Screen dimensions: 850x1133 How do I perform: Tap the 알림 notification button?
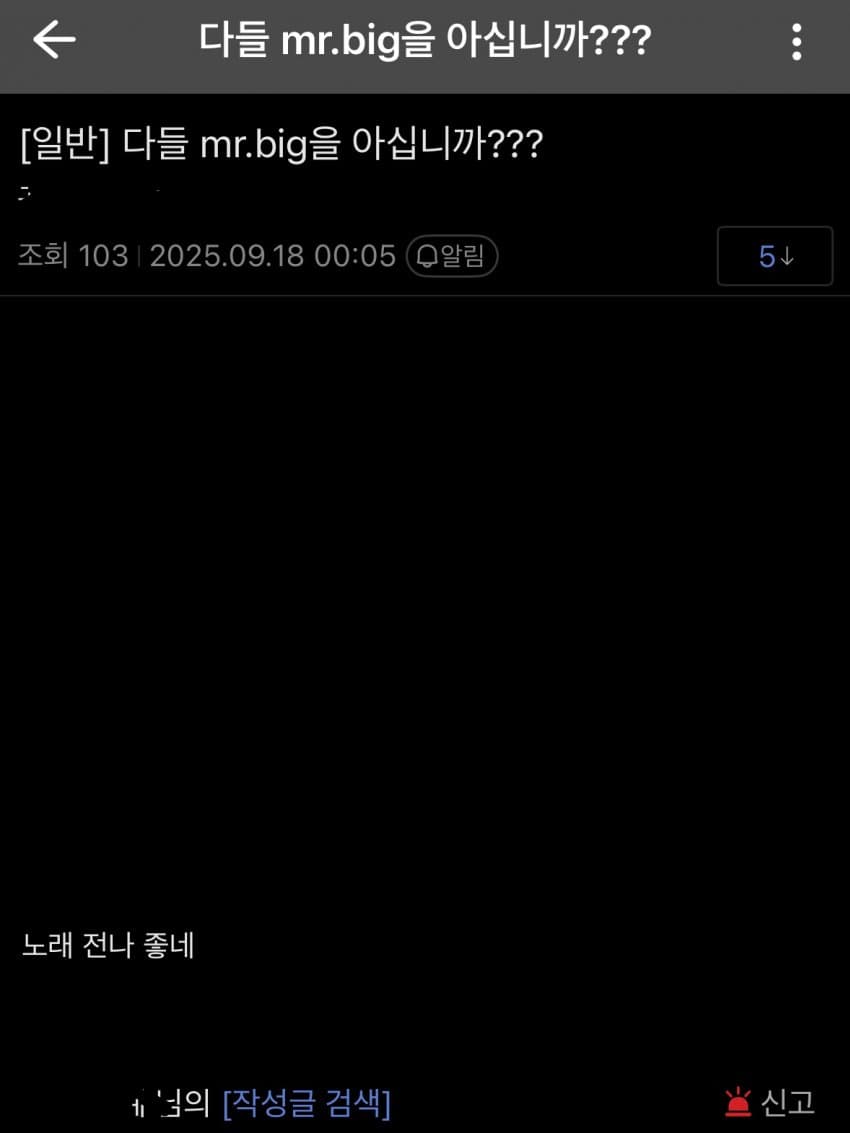[452, 257]
